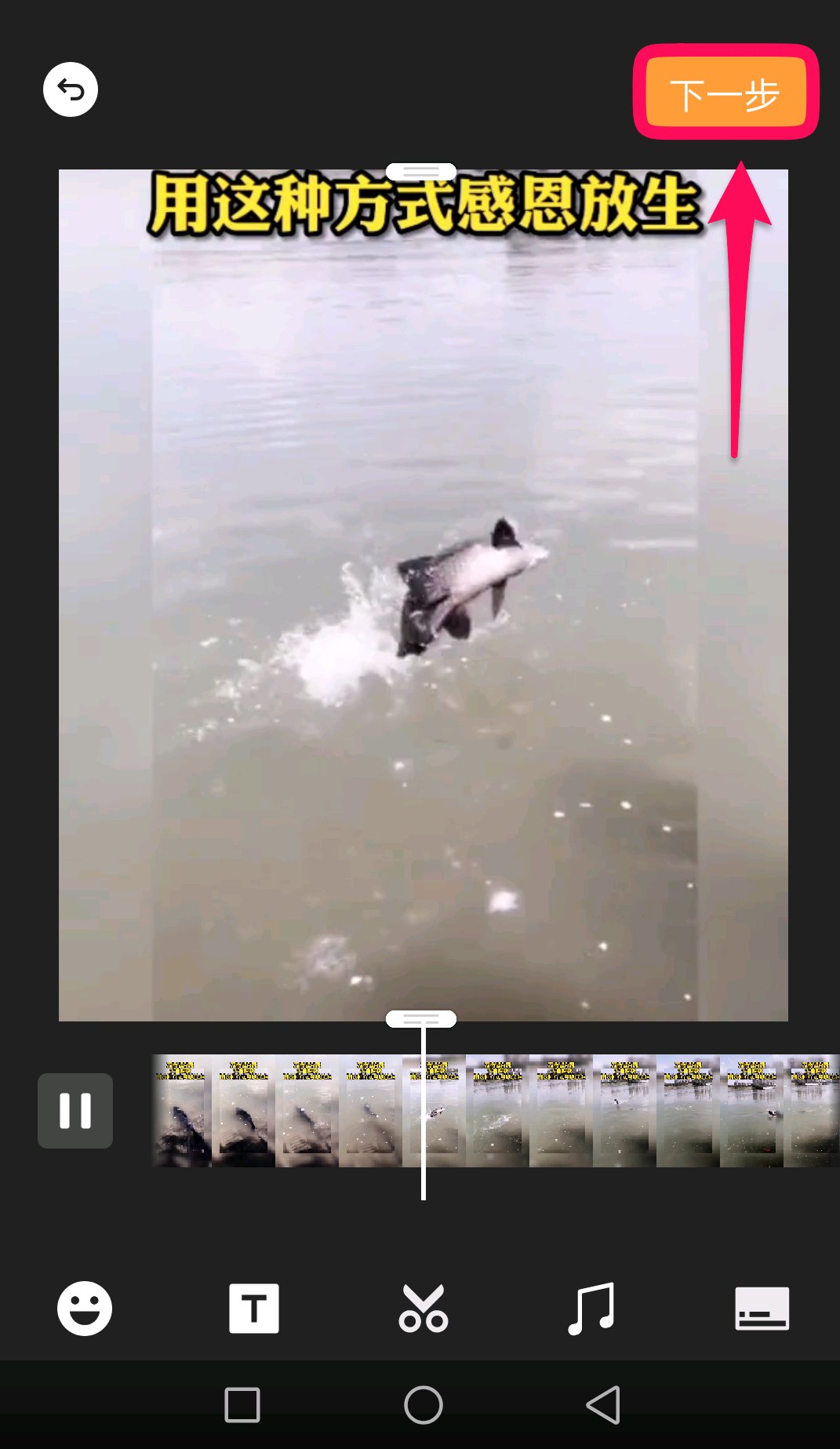Open the emoji sticker tool
The width and height of the screenshot is (840, 1449).
click(x=85, y=1308)
